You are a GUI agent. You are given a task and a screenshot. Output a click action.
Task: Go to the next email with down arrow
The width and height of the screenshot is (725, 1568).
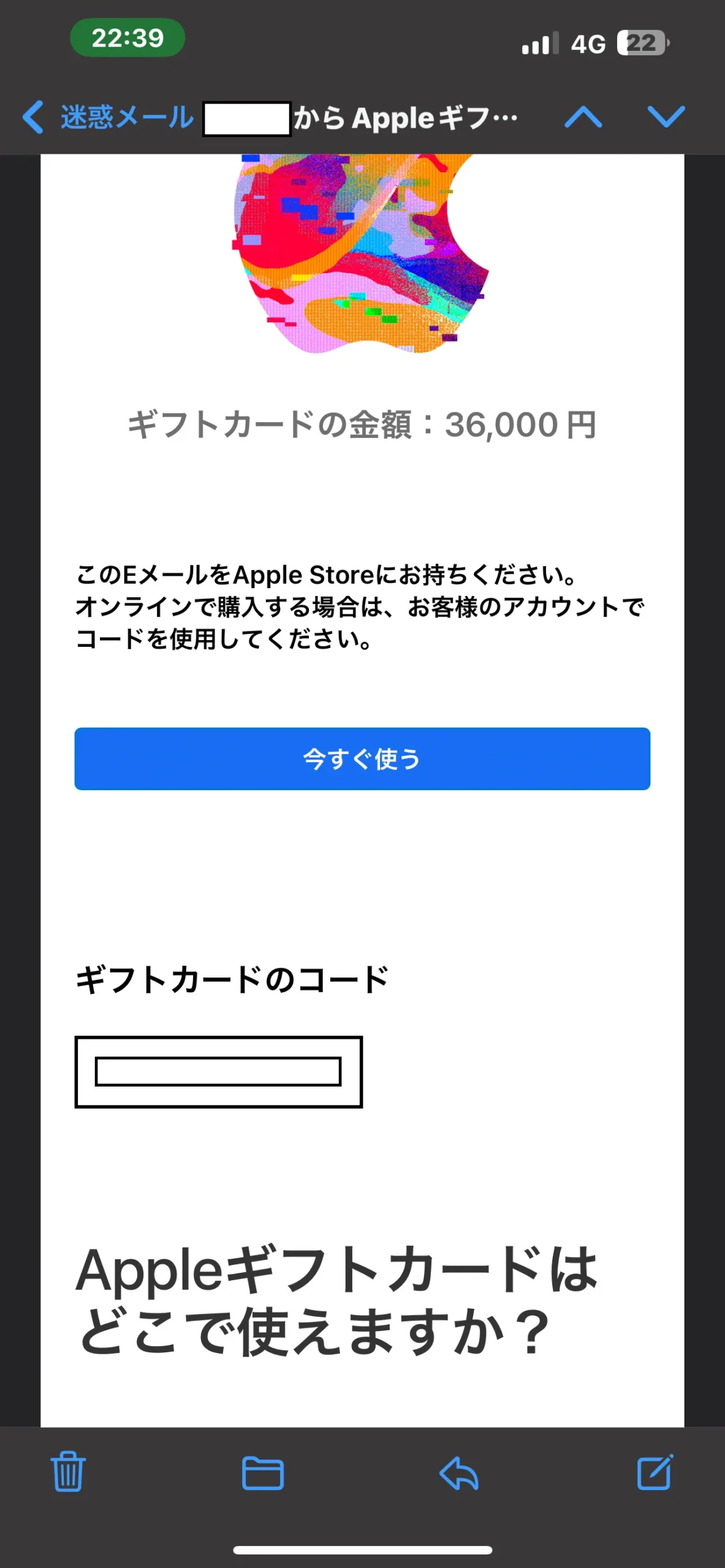[x=666, y=117]
